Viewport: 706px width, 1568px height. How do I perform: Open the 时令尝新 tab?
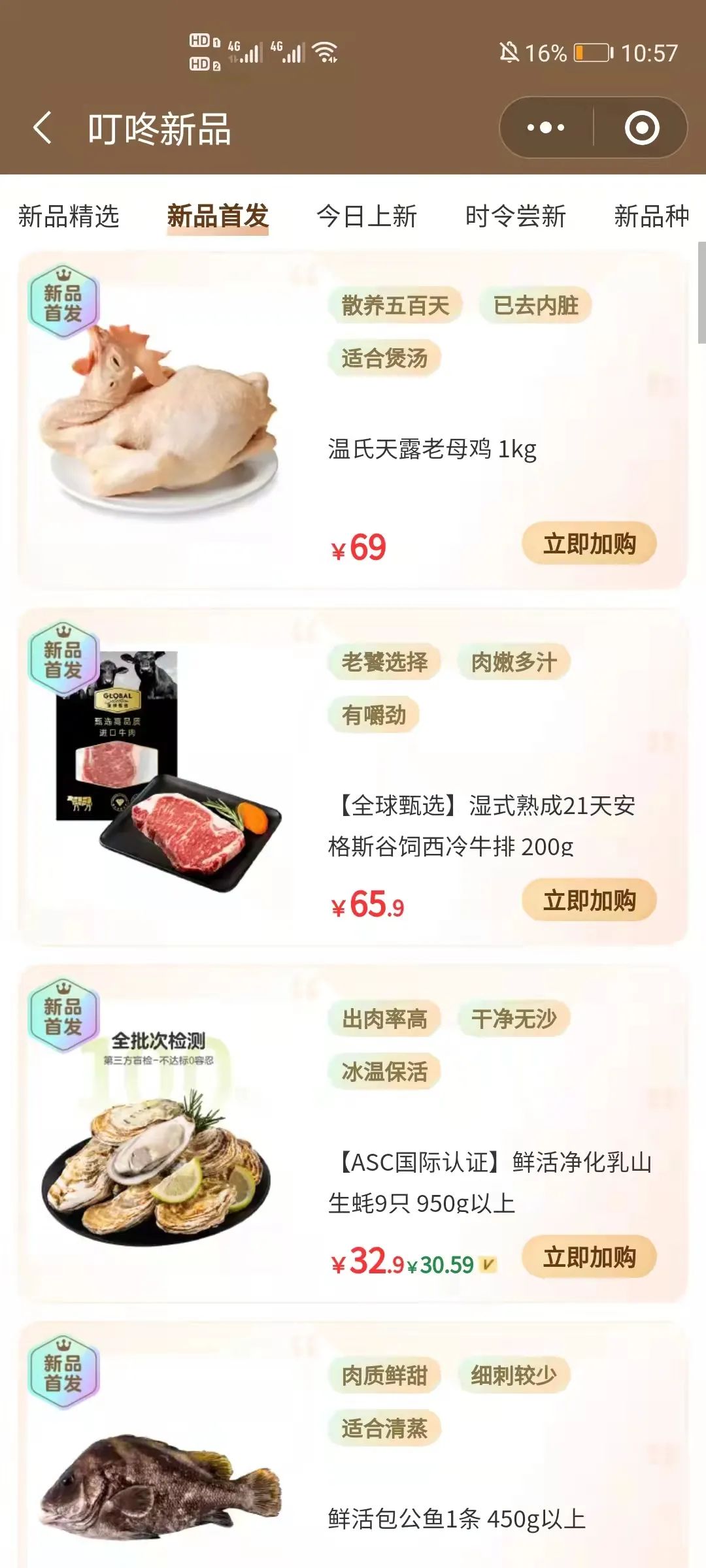(x=516, y=216)
